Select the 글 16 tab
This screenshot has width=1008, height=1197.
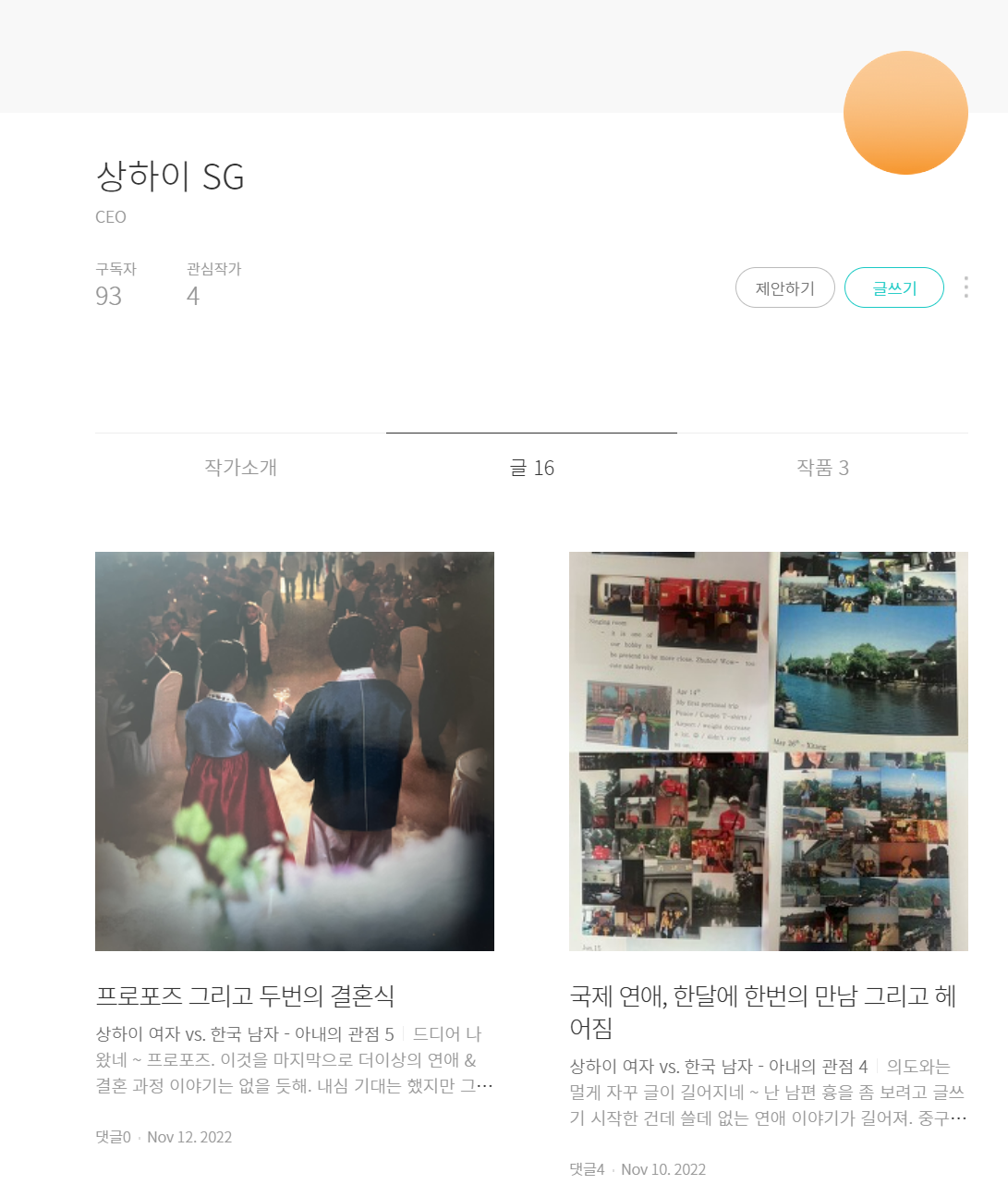531,468
